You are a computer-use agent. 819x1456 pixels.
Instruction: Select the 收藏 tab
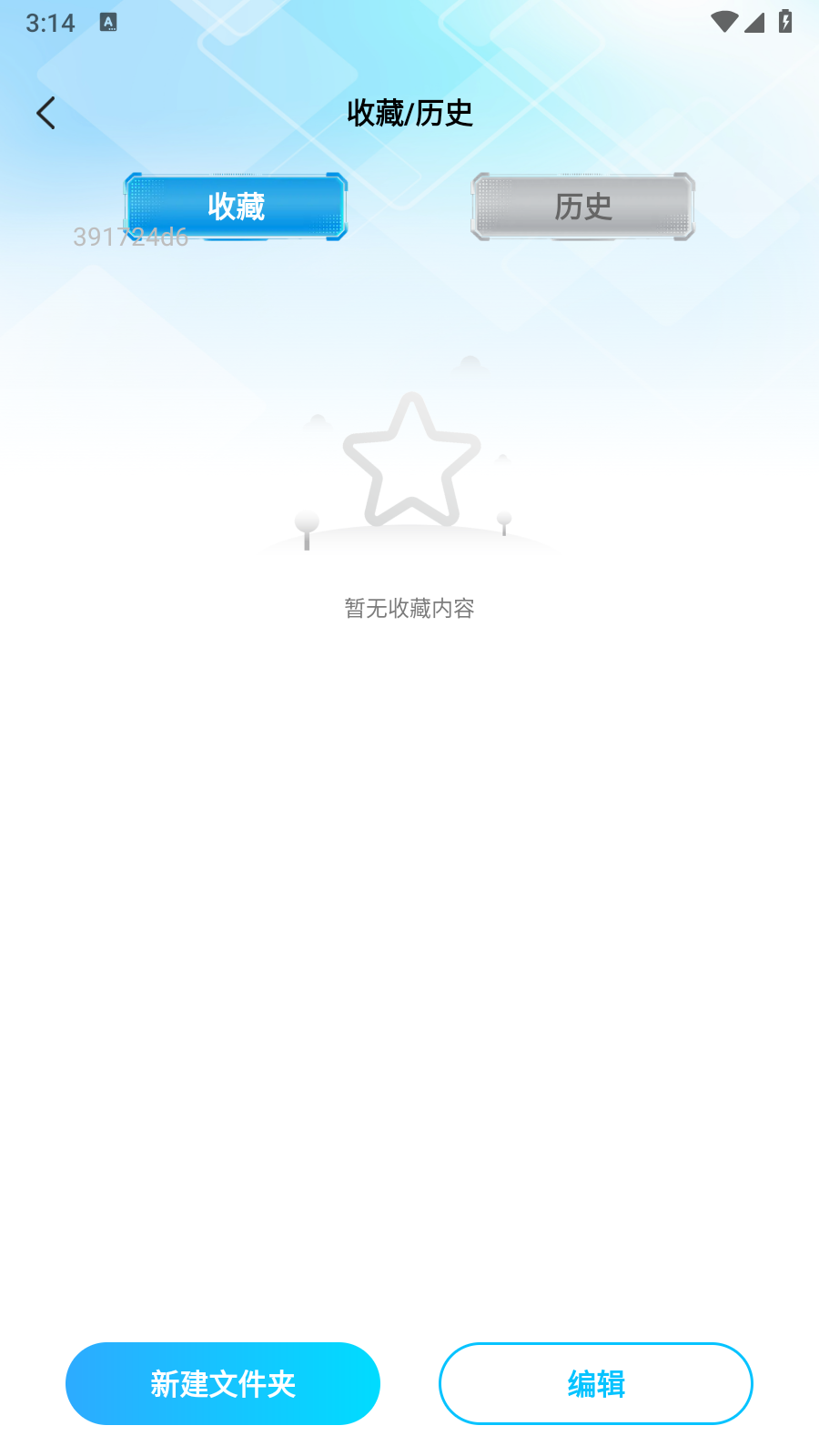(236, 207)
